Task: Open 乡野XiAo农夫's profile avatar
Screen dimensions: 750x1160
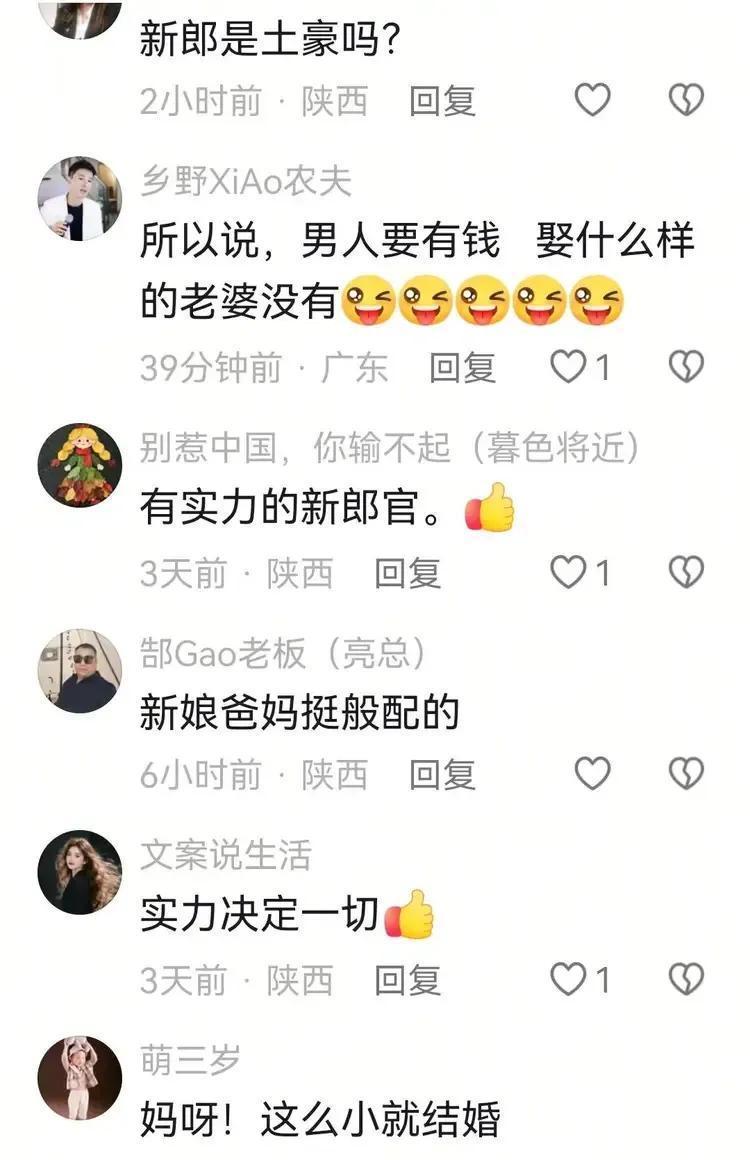Action: click(79, 198)
